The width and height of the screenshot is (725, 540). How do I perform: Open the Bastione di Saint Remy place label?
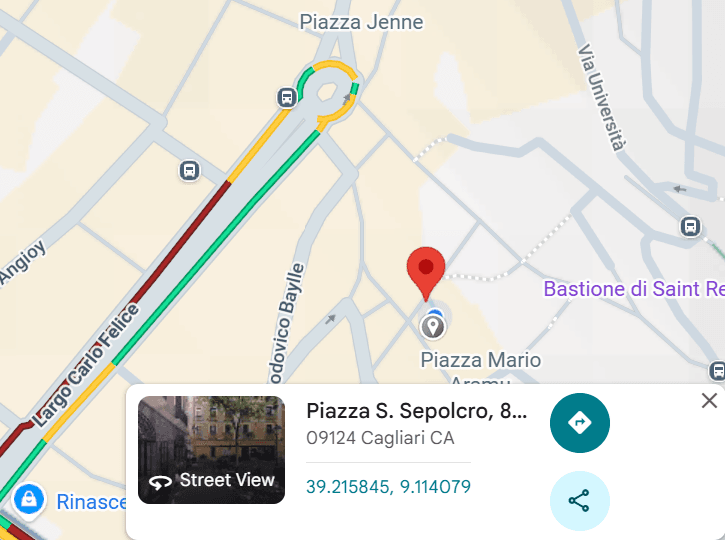point(634,289)
